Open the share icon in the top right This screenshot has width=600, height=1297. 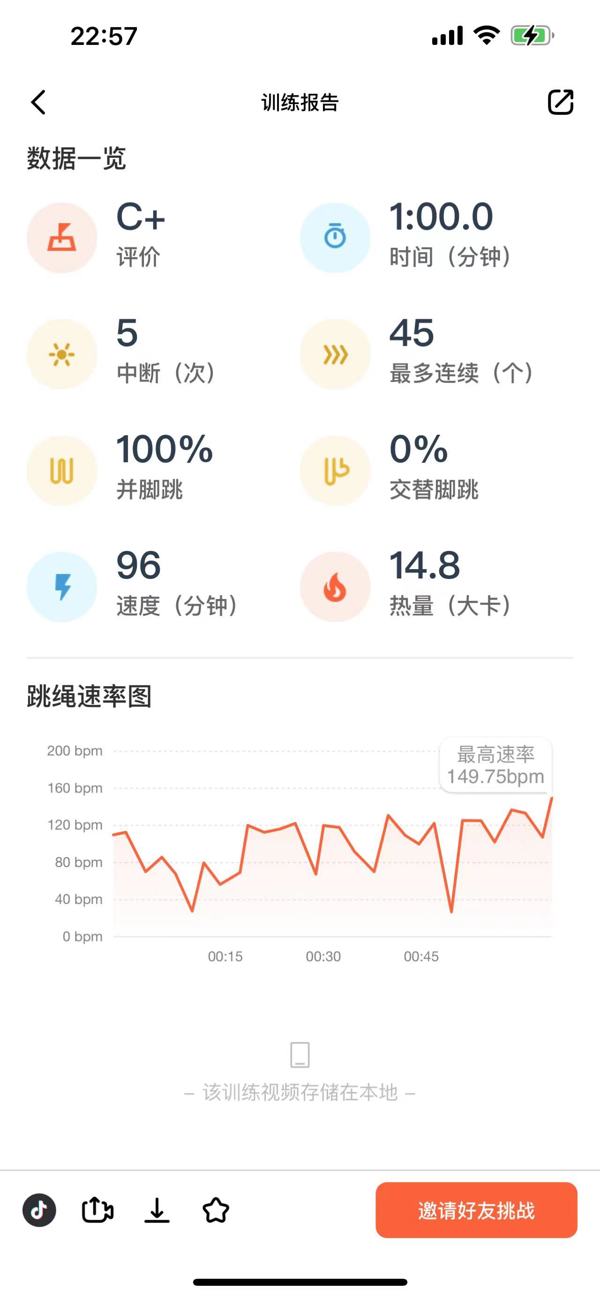tap(561, 102)
